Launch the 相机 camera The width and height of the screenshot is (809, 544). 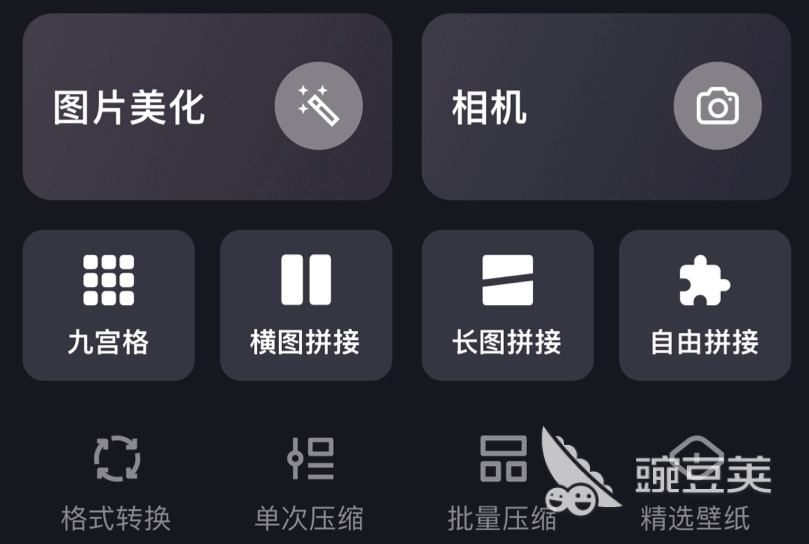coord(606,106)
